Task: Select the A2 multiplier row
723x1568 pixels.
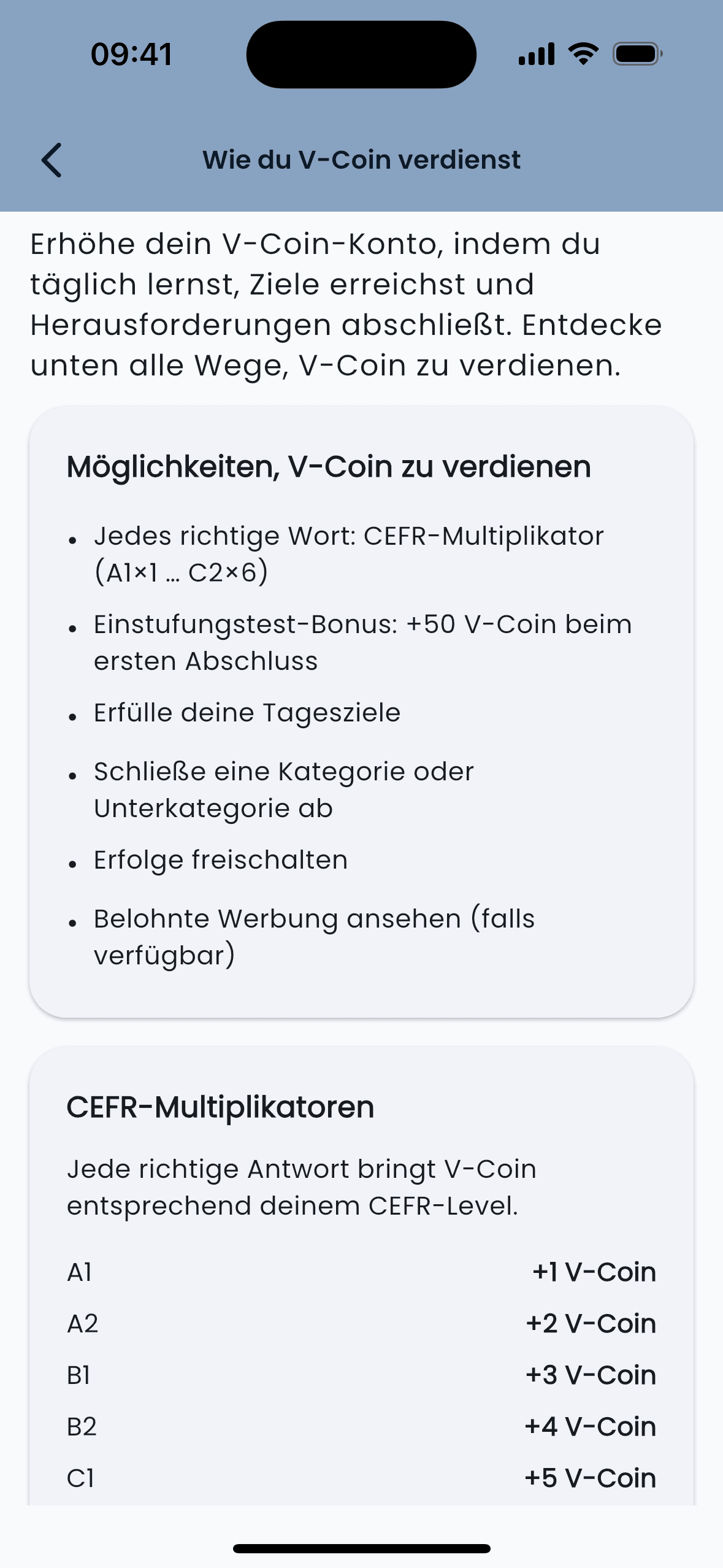Action: click(362, 1324)
